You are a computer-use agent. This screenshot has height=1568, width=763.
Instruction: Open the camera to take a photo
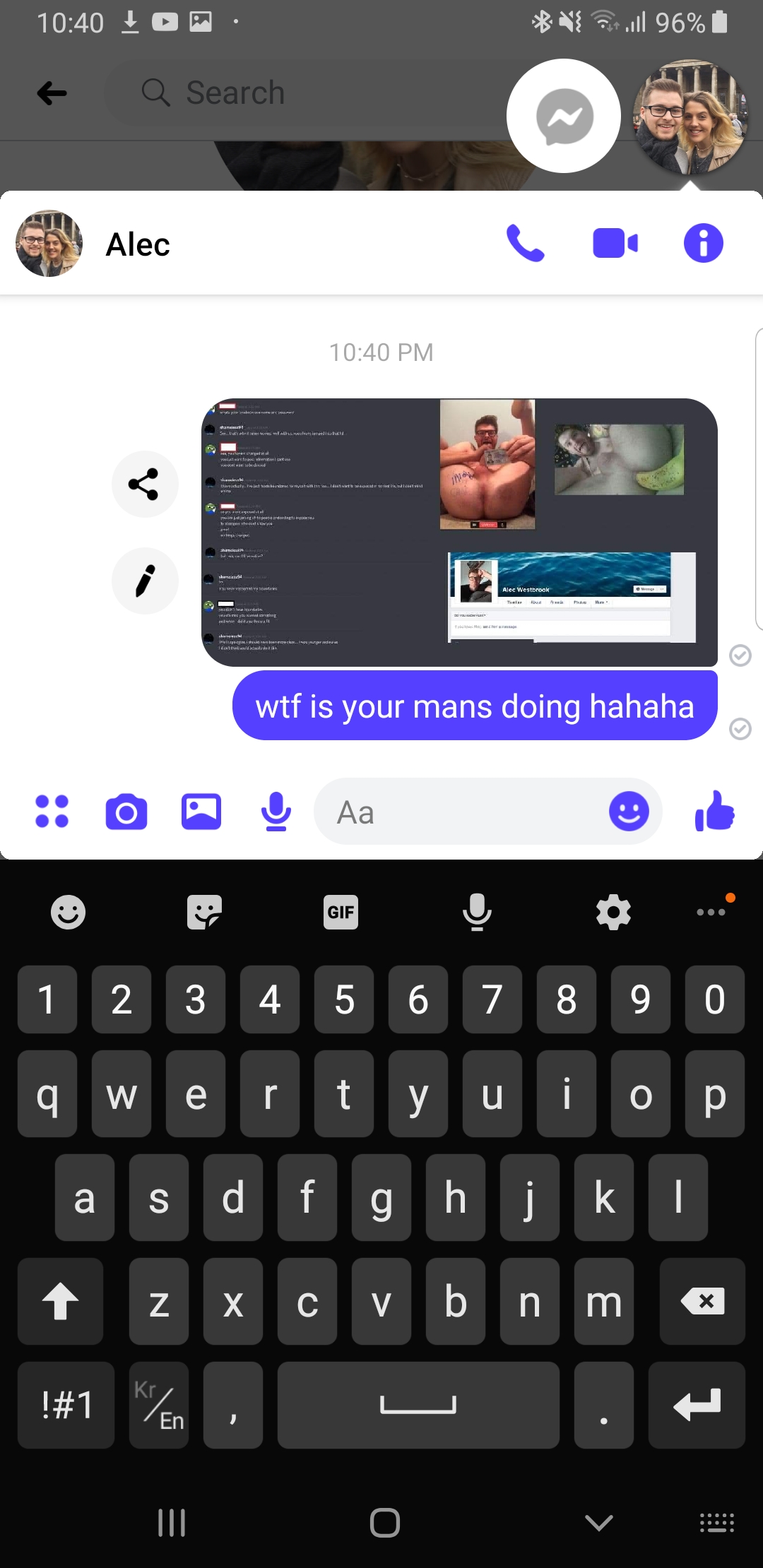(126, 812)
